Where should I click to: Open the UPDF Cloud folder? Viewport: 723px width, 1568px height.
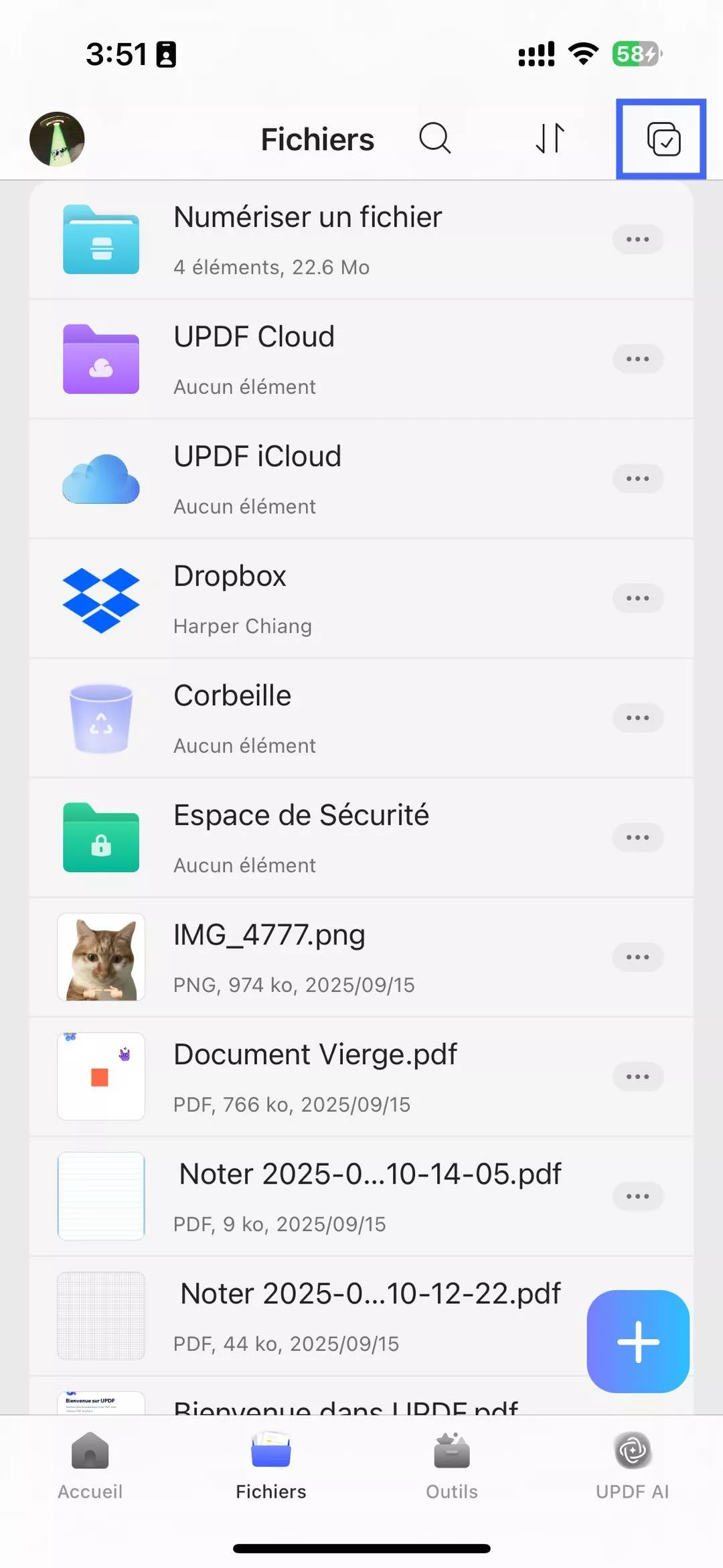(254, 359)
